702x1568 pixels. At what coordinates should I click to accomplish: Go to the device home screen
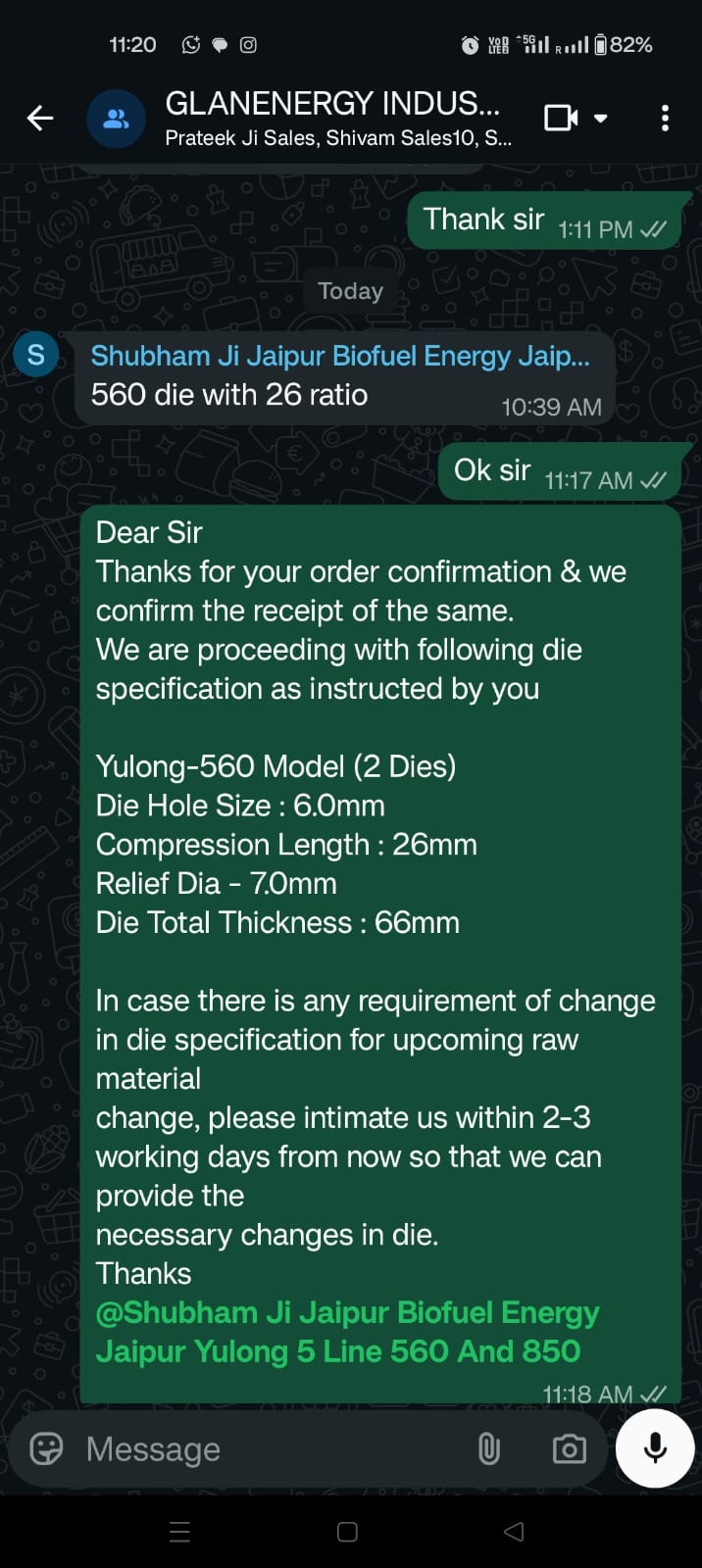tap(347, 1532)
